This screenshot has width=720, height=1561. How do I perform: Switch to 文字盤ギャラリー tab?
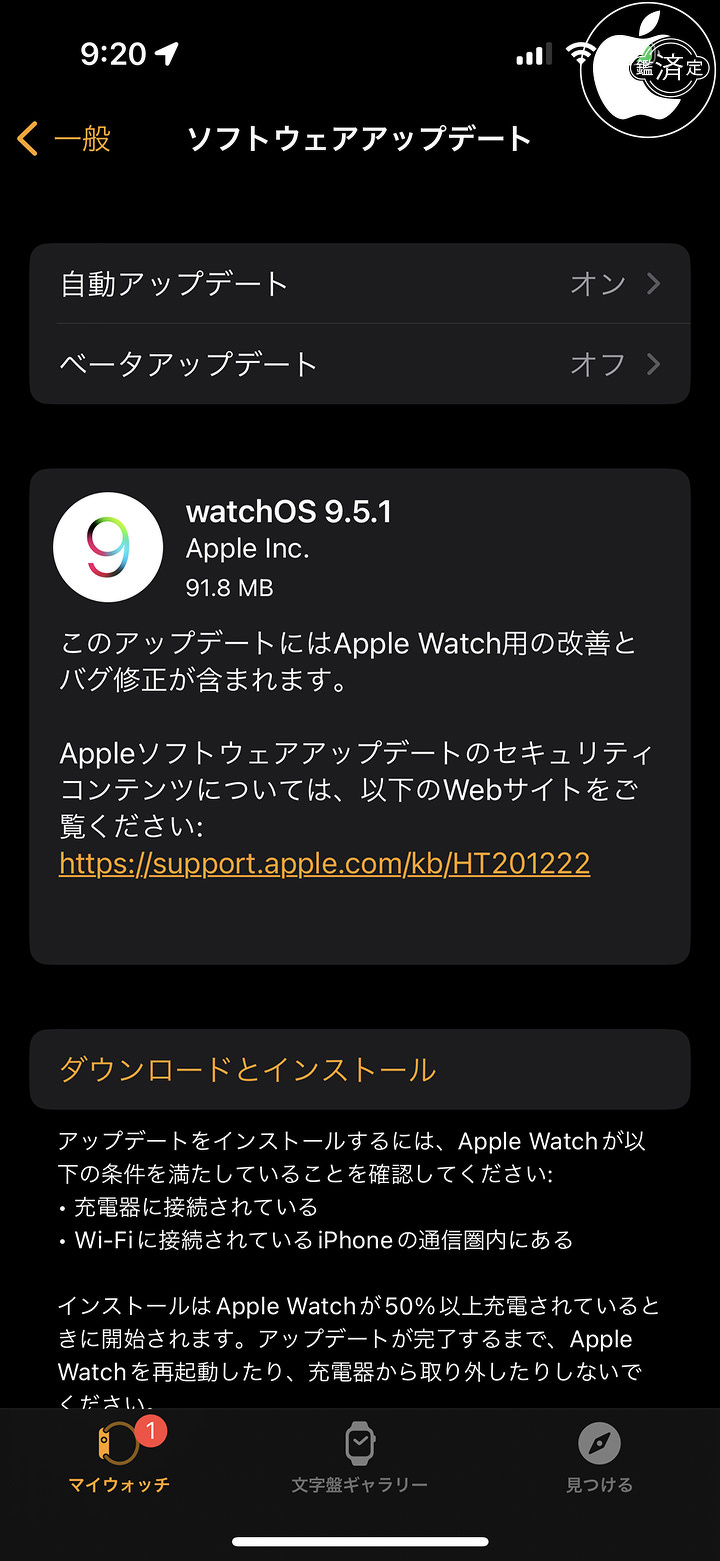[x=360, y=1456]
